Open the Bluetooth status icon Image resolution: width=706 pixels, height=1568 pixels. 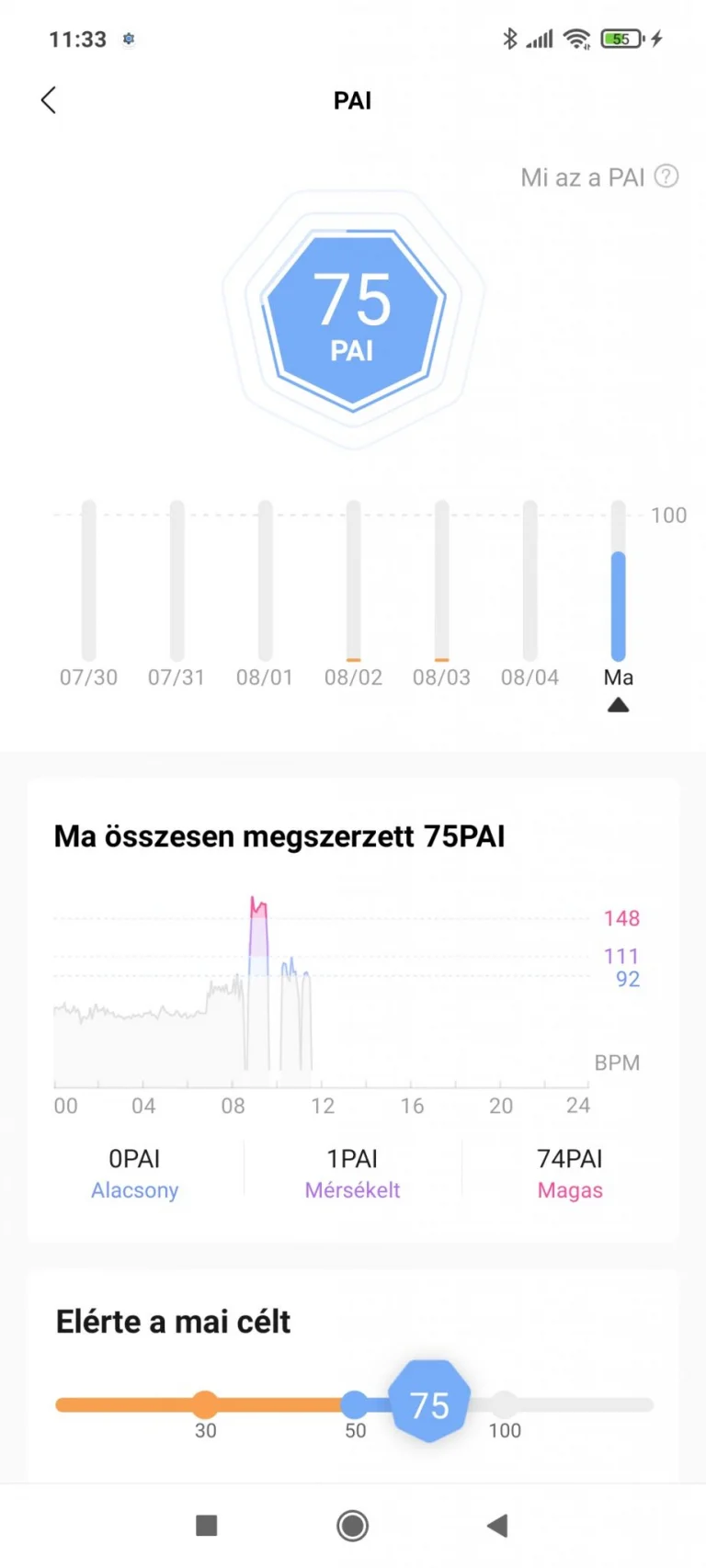[x=509, y=39]
